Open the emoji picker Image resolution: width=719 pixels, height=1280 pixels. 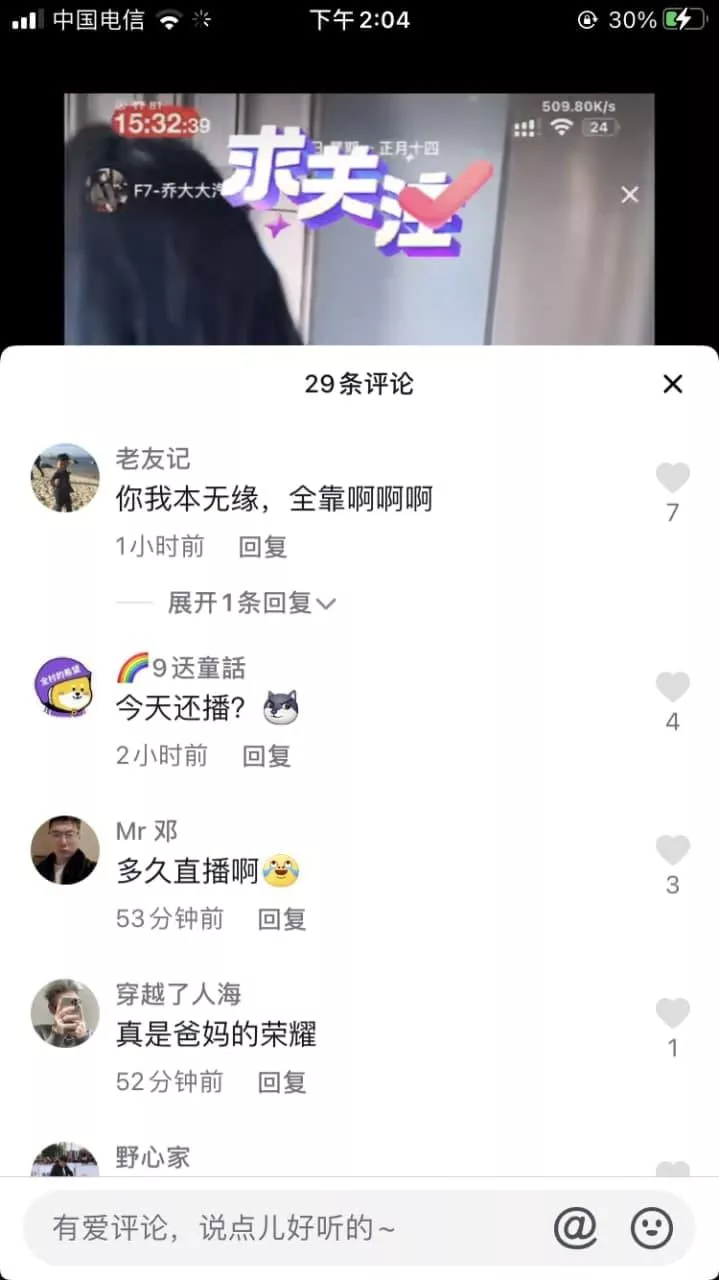[652, 1228]
